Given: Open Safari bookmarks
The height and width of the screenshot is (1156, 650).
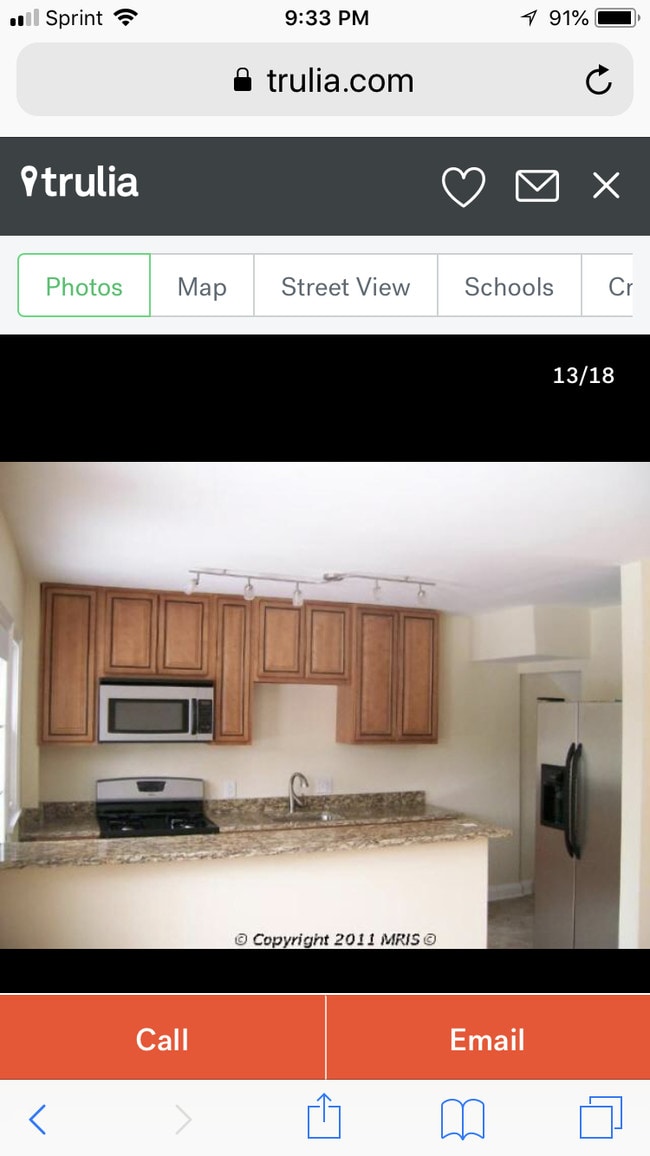Looking at the screenshot, I should (462, 1119).
